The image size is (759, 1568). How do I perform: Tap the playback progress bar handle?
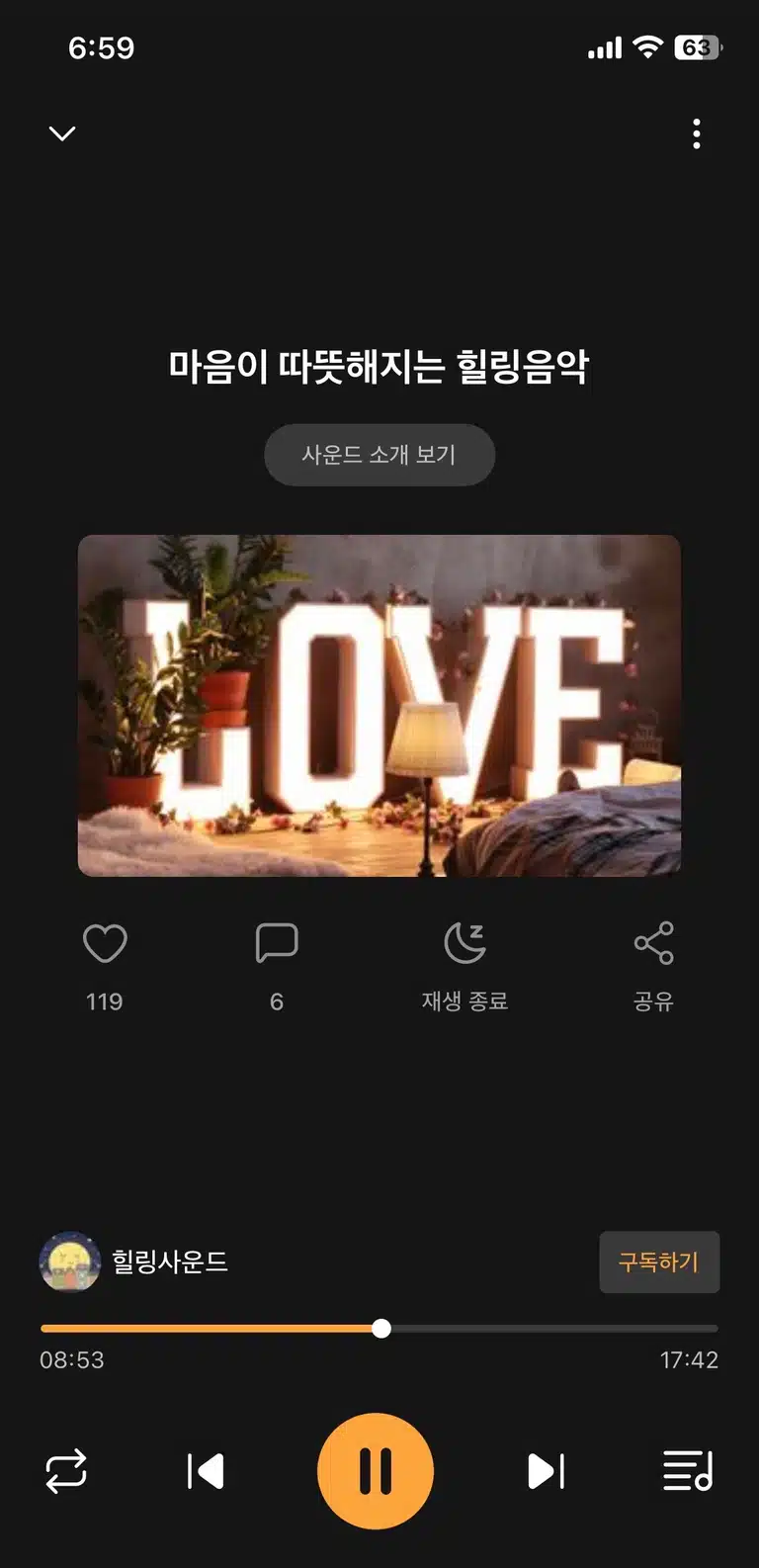pos(381,1329)
